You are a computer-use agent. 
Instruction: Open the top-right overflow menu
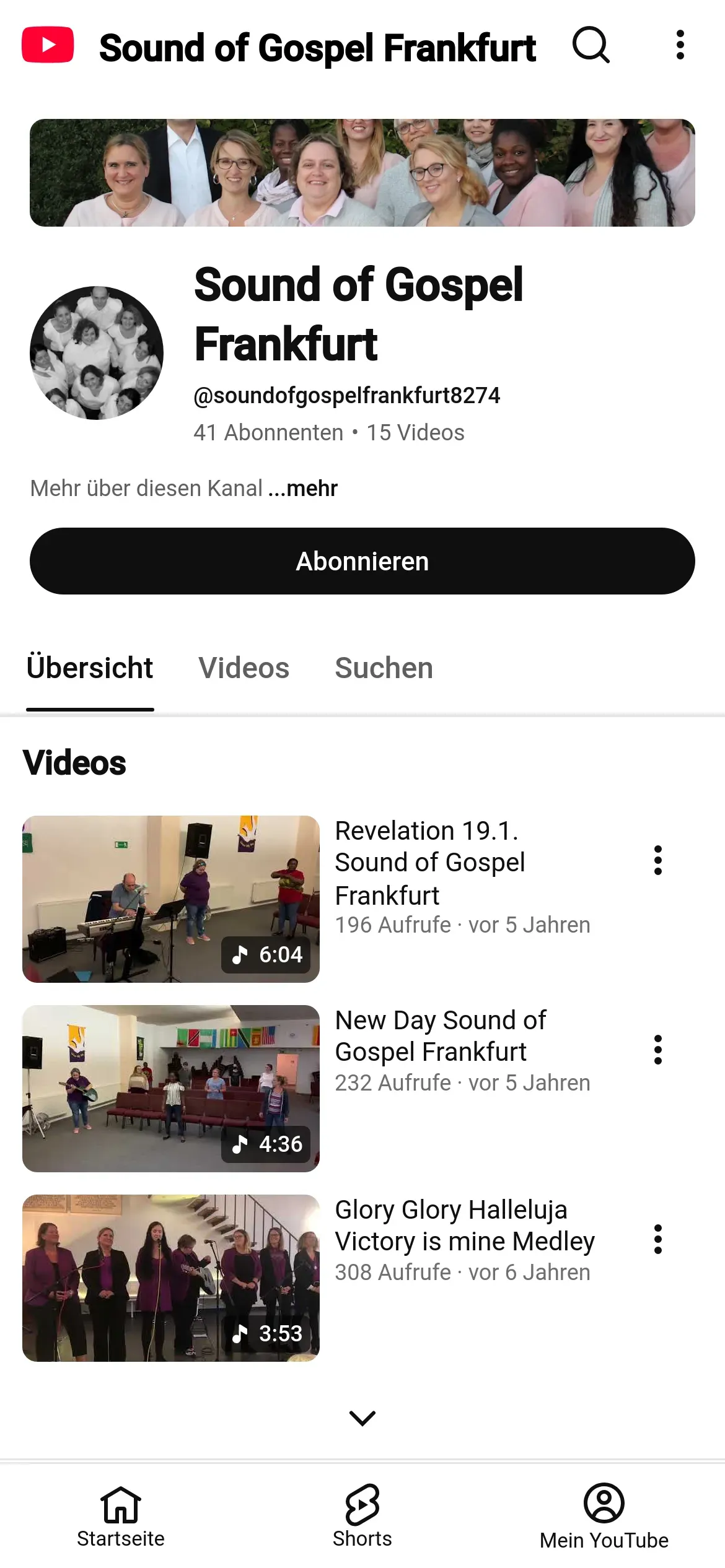(x=680, y=45)
